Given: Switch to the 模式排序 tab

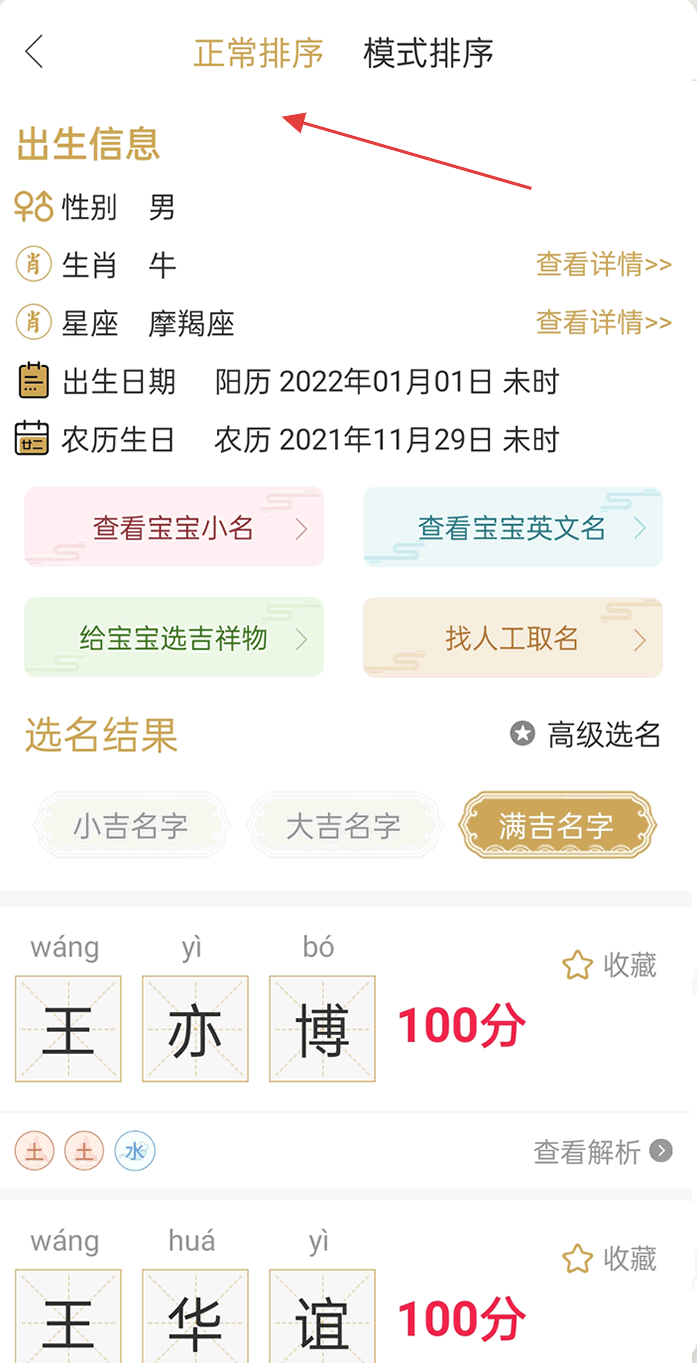Looking at the screenshot, I should pyautogui.click(x=428, y=53).
